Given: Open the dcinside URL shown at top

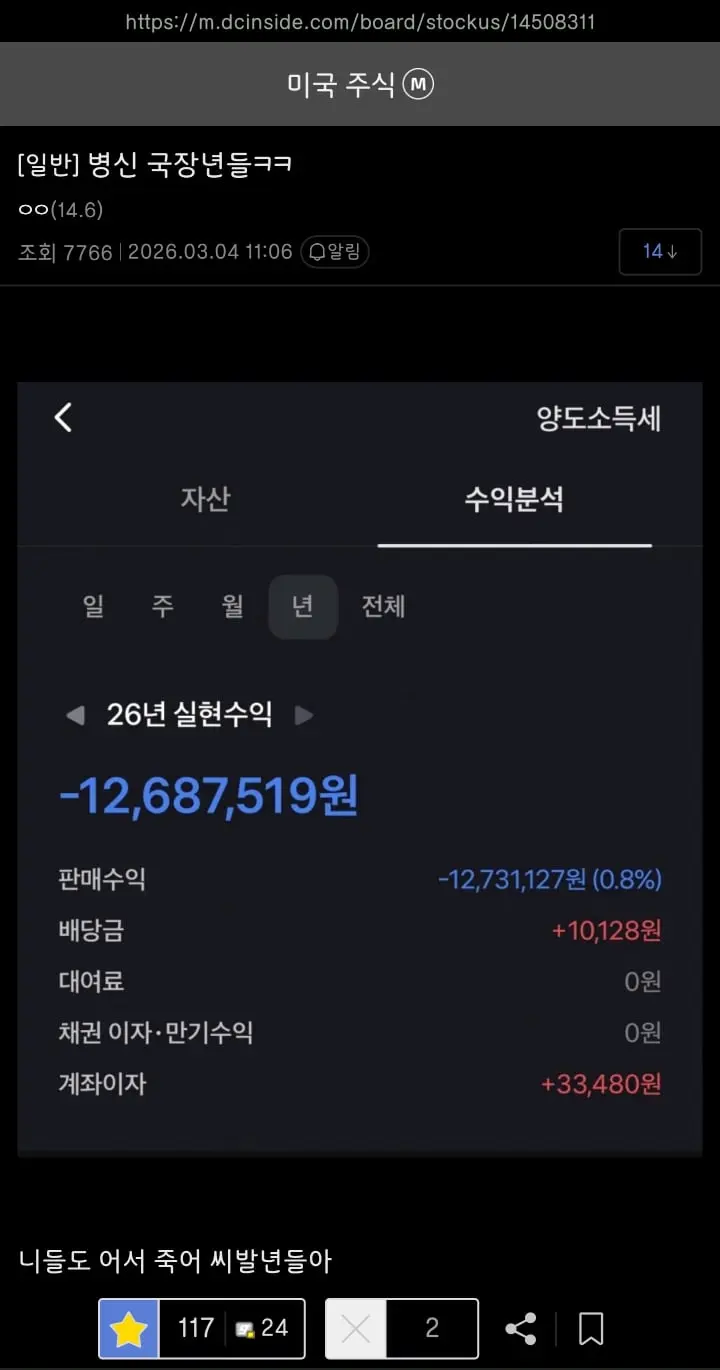Looking at the screenshot, I should click(359, 20).
